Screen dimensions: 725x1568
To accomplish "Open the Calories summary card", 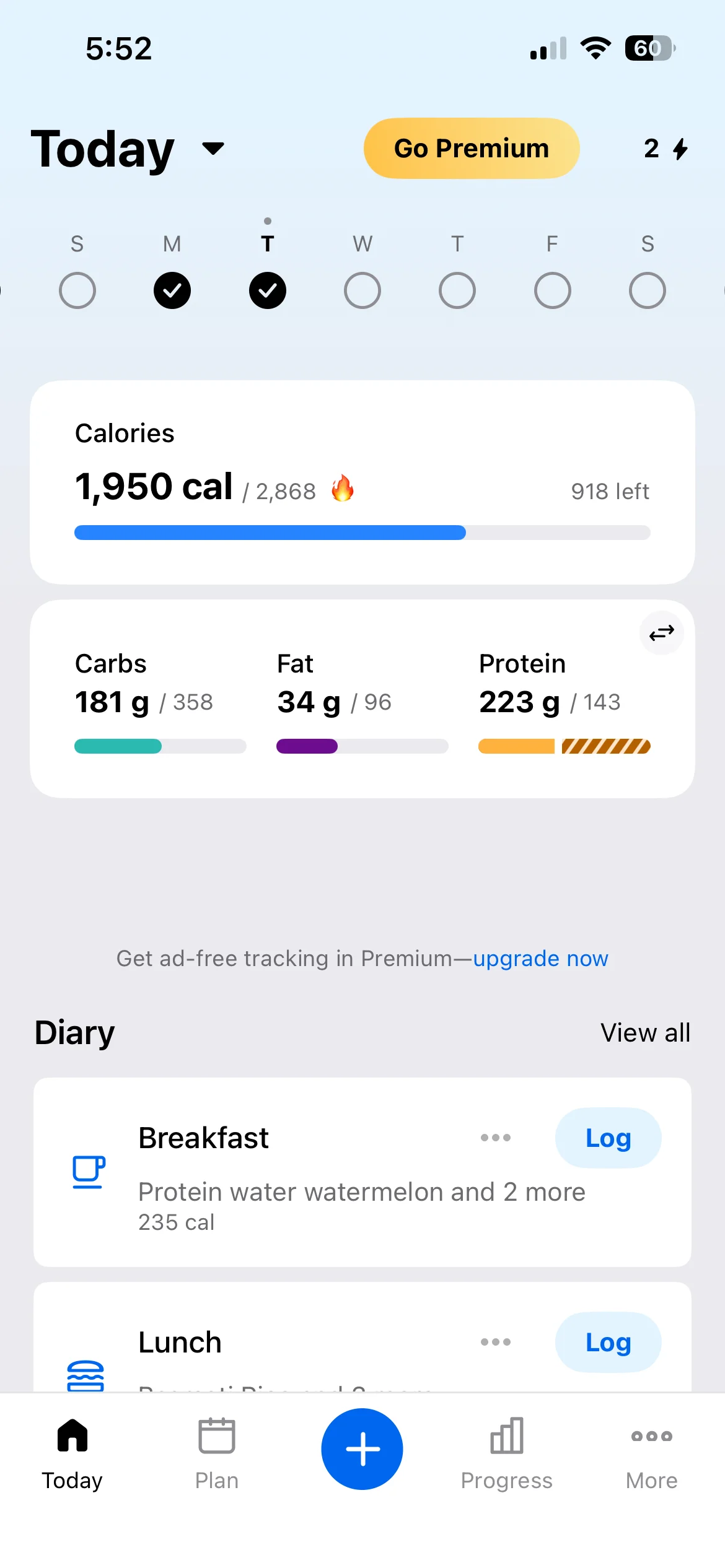I will tap(362, 482).
